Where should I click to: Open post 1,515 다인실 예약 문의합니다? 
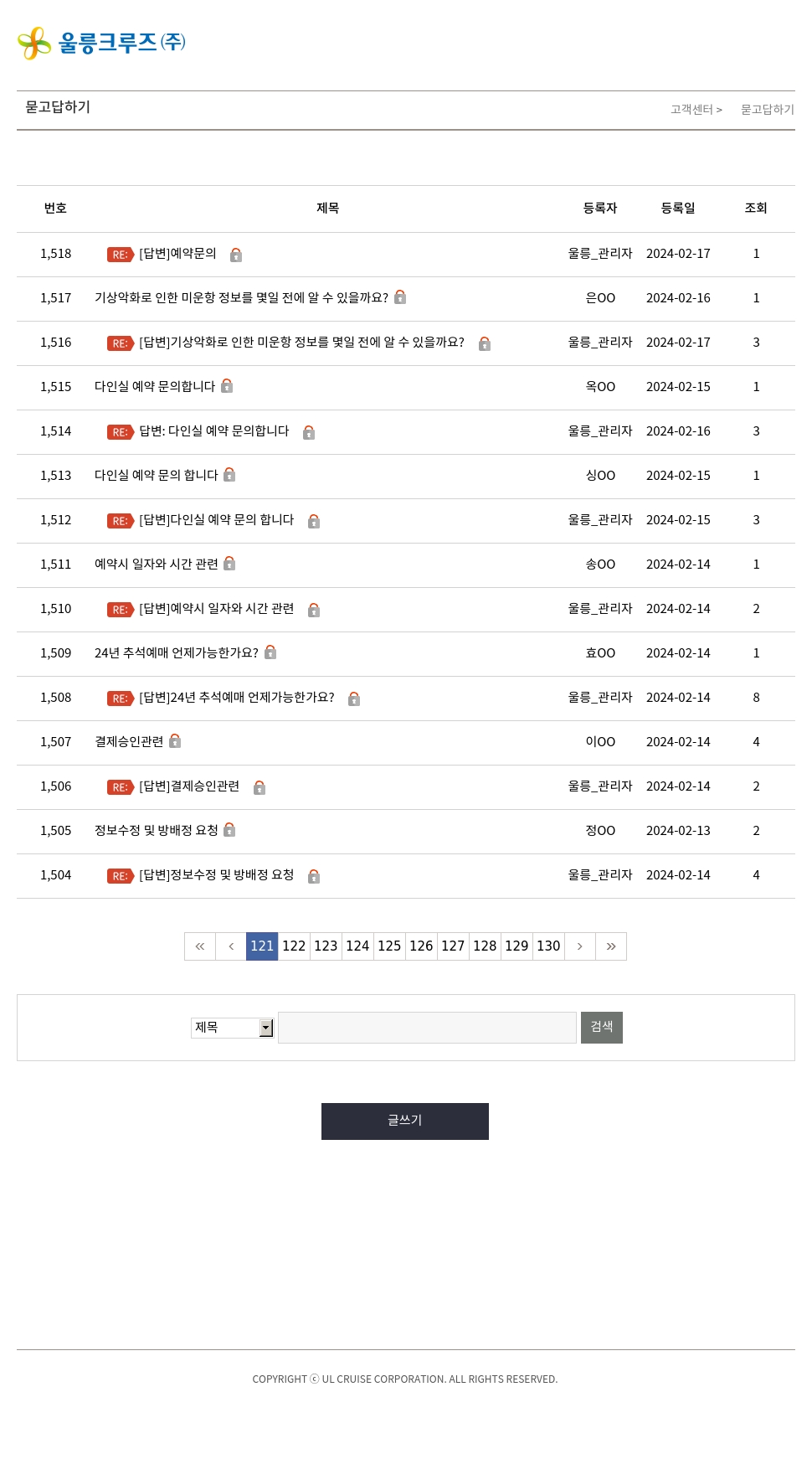pyautogui.click(x=155, y=387)
